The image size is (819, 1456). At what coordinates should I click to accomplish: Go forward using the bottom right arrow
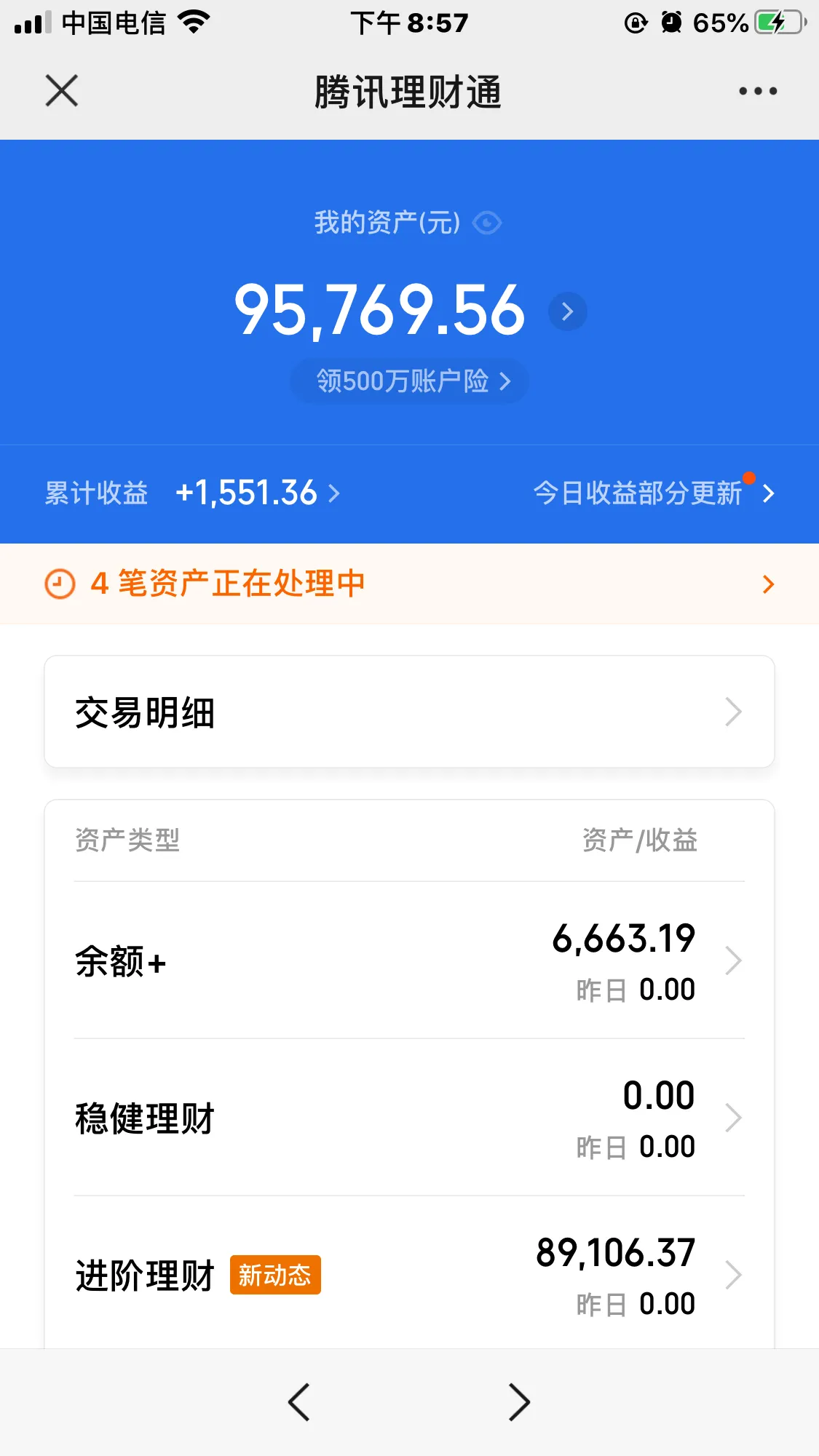518,1401
